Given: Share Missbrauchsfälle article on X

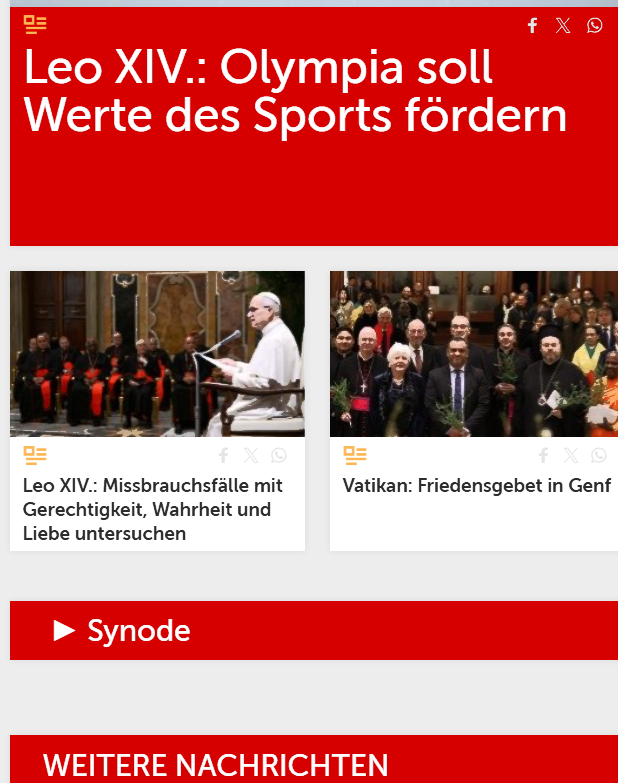Looking at the screenshot, I should (251, 456).
